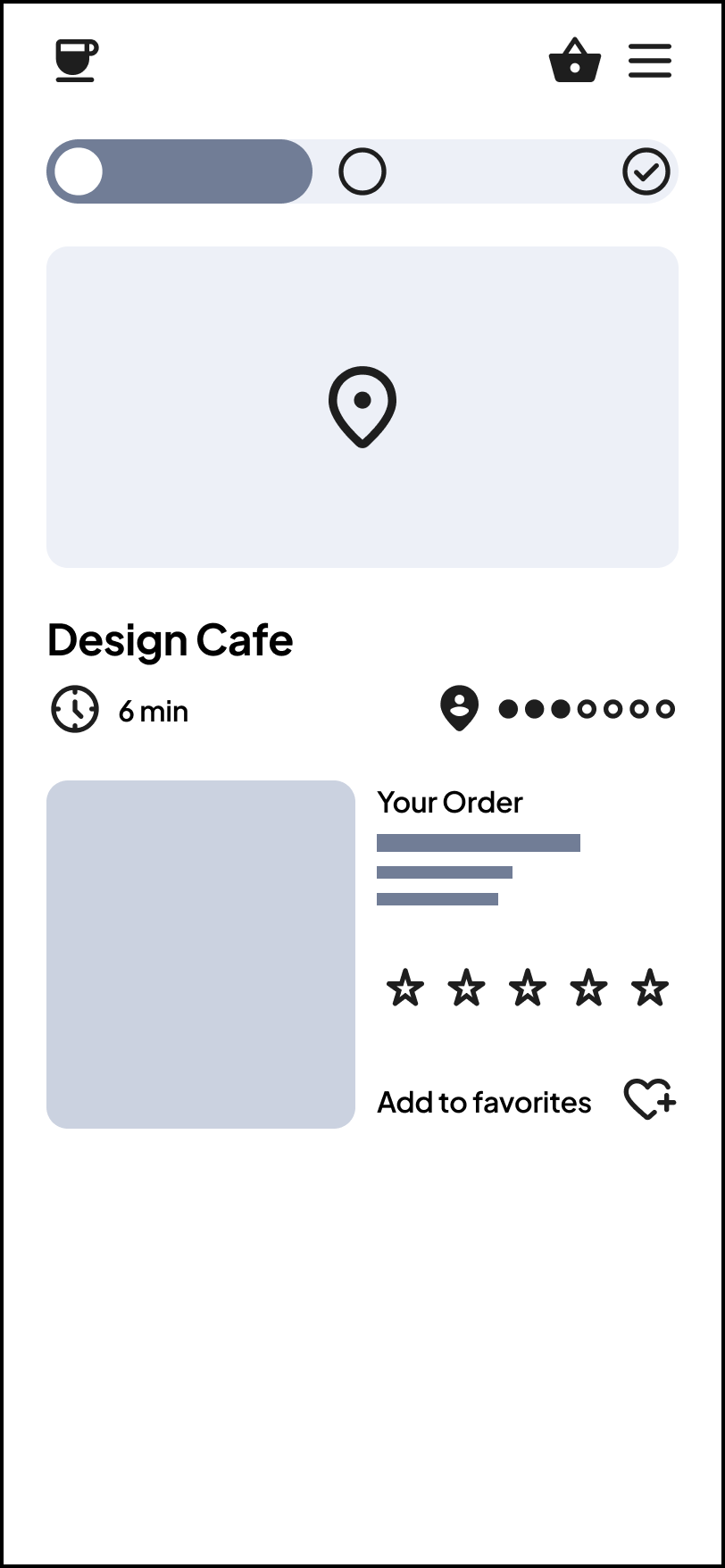
Task: Select the checkmark step in progress bar
Action: 646,171
